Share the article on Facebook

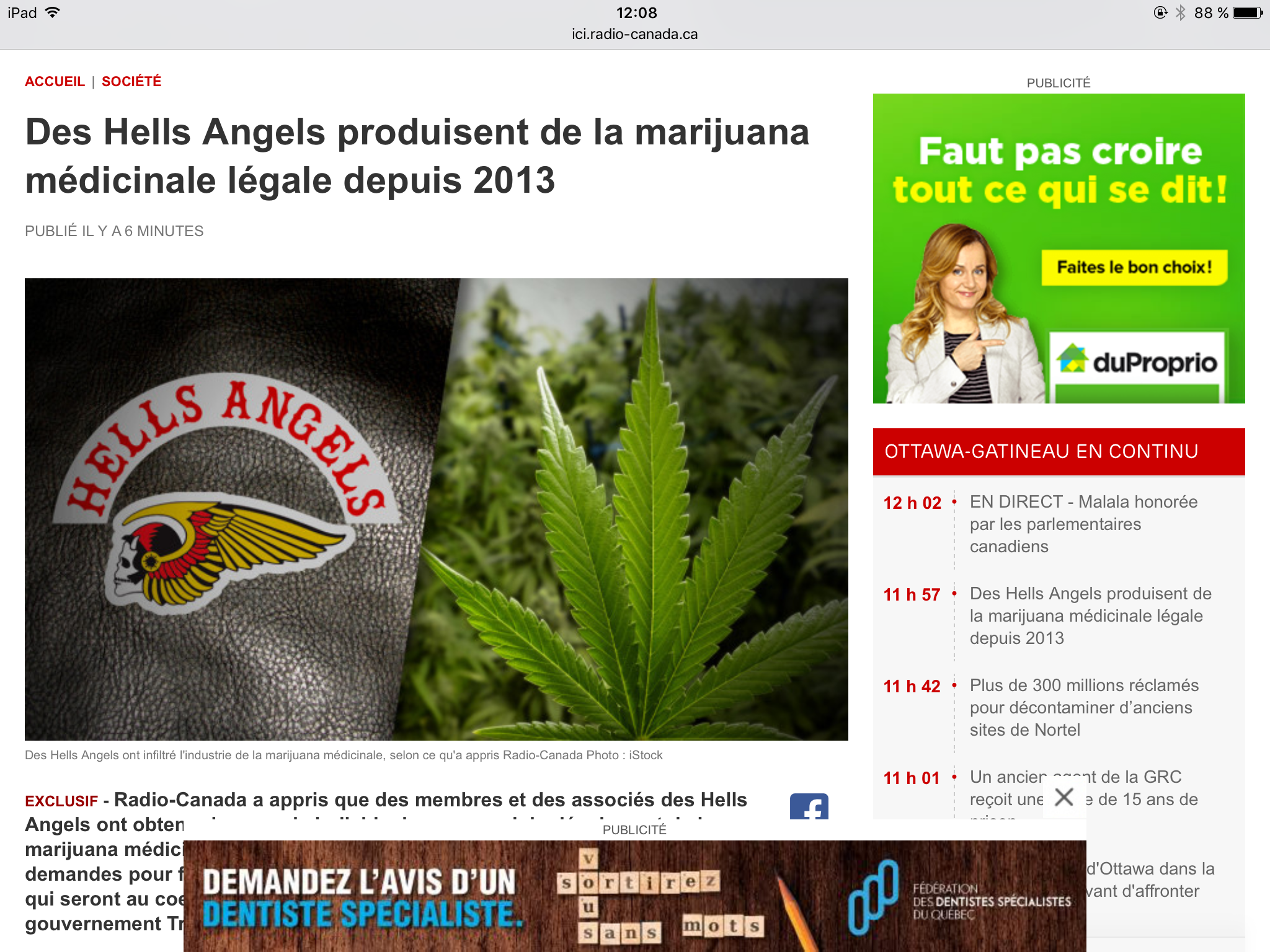click(x=809, y=808)
